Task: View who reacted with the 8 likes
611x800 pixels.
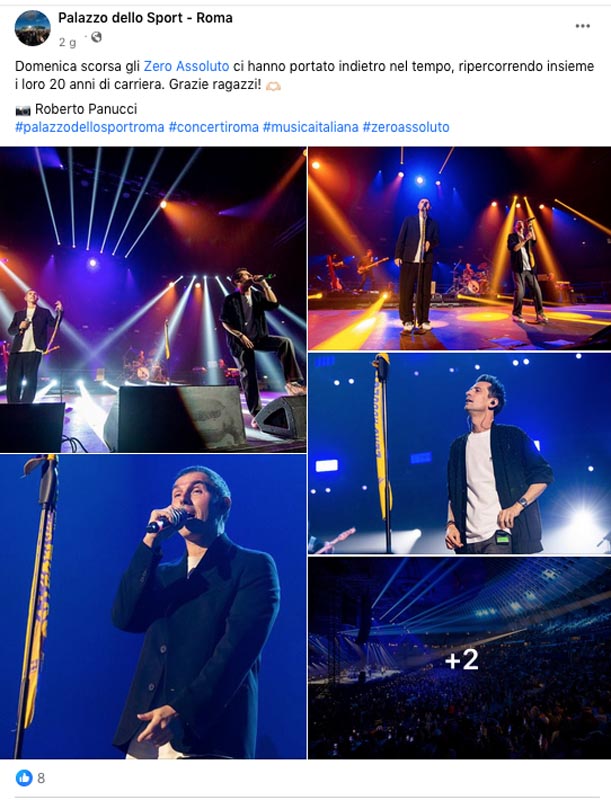Action: pos(31,778)
